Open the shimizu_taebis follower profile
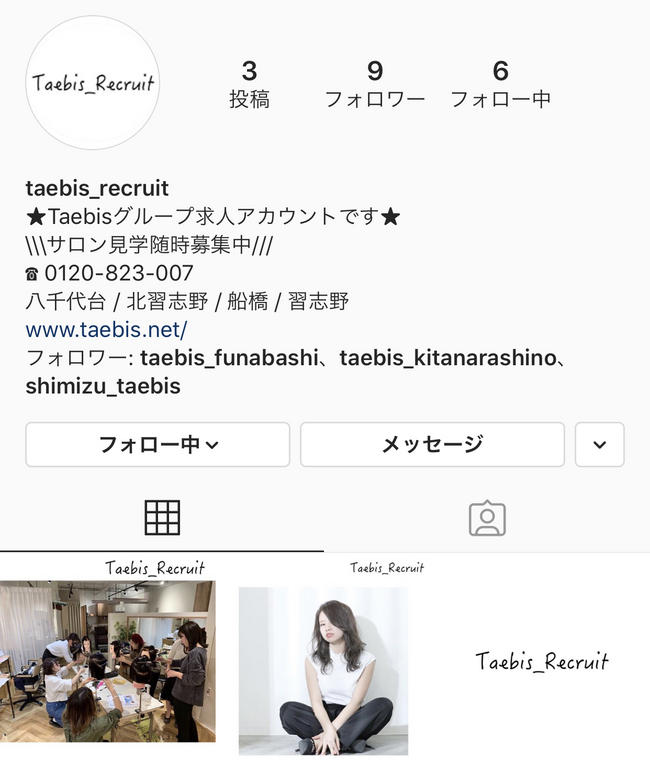This screenshot has height=764, width=650. point(103,386)
